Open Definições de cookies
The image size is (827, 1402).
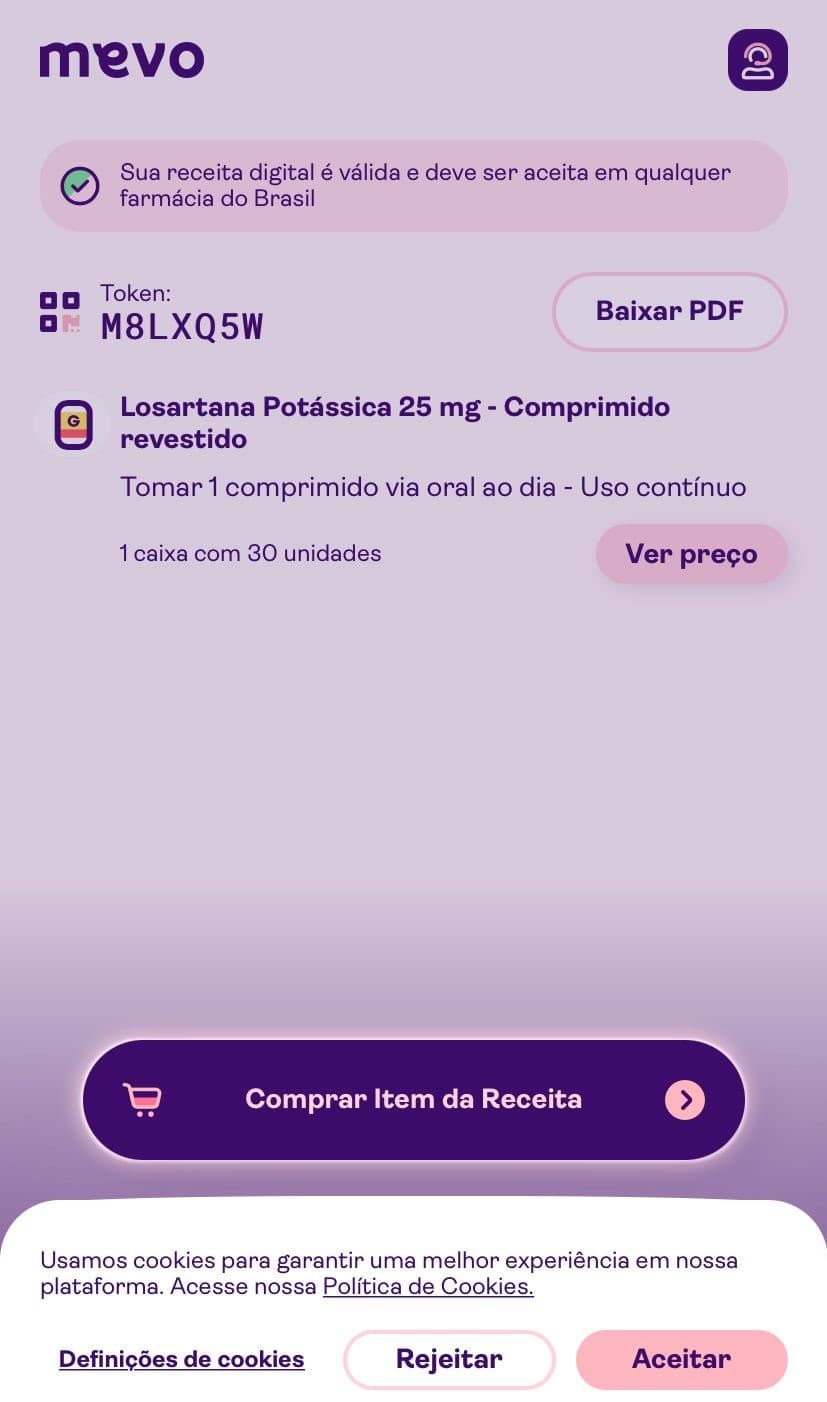pos(181,1359)
